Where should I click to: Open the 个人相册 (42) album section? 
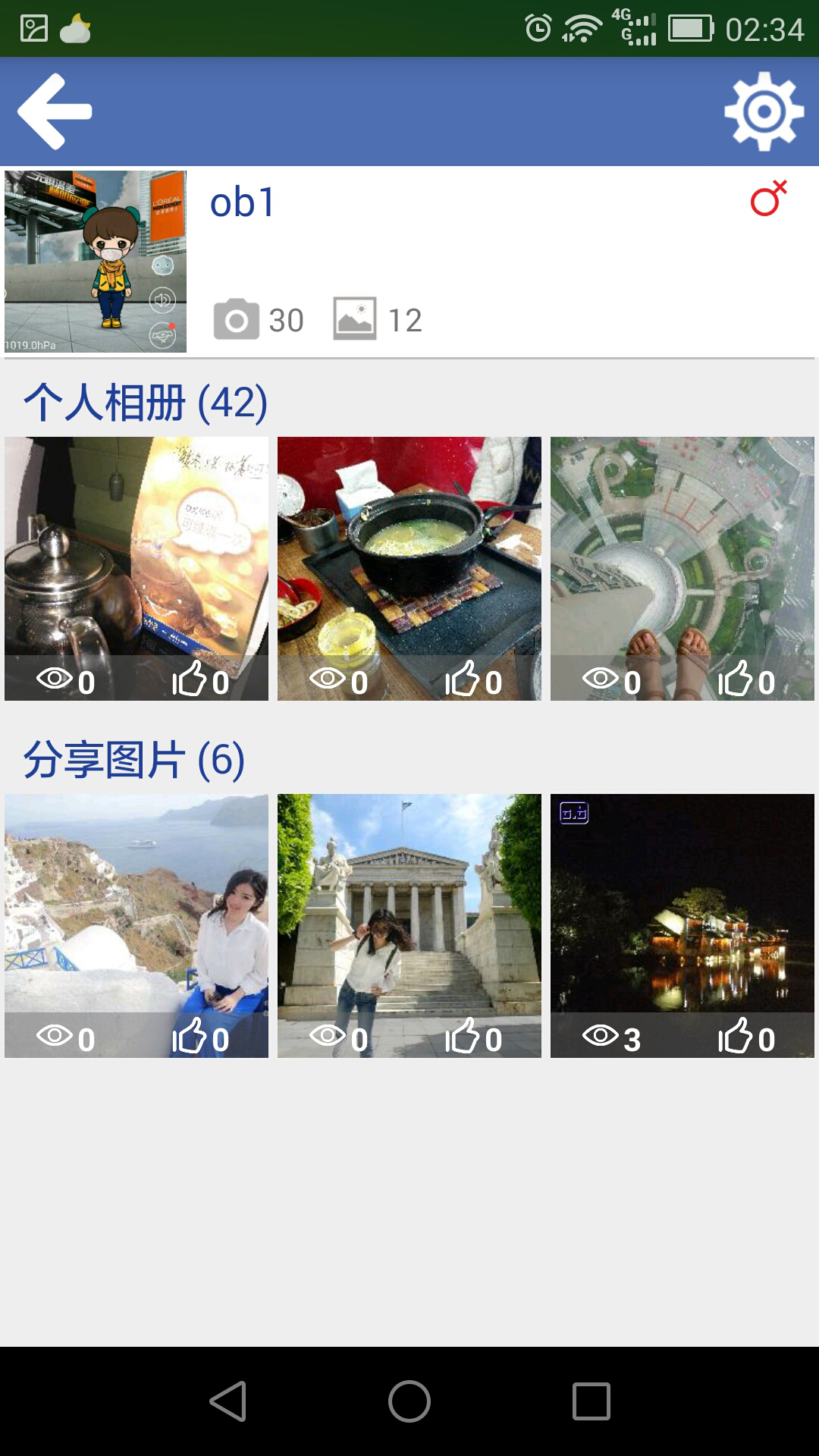click(144, 402)
